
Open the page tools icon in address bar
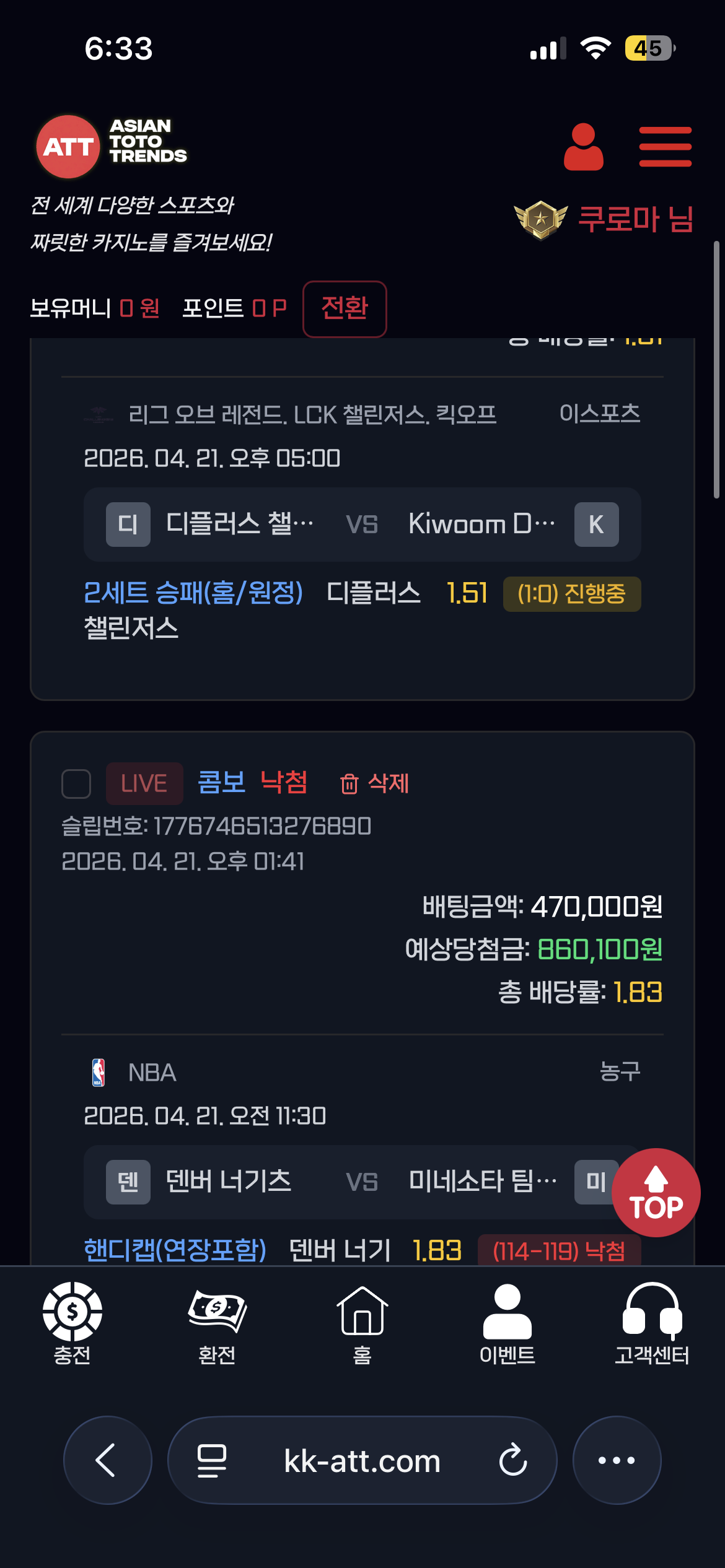(x=211, y=1460)
